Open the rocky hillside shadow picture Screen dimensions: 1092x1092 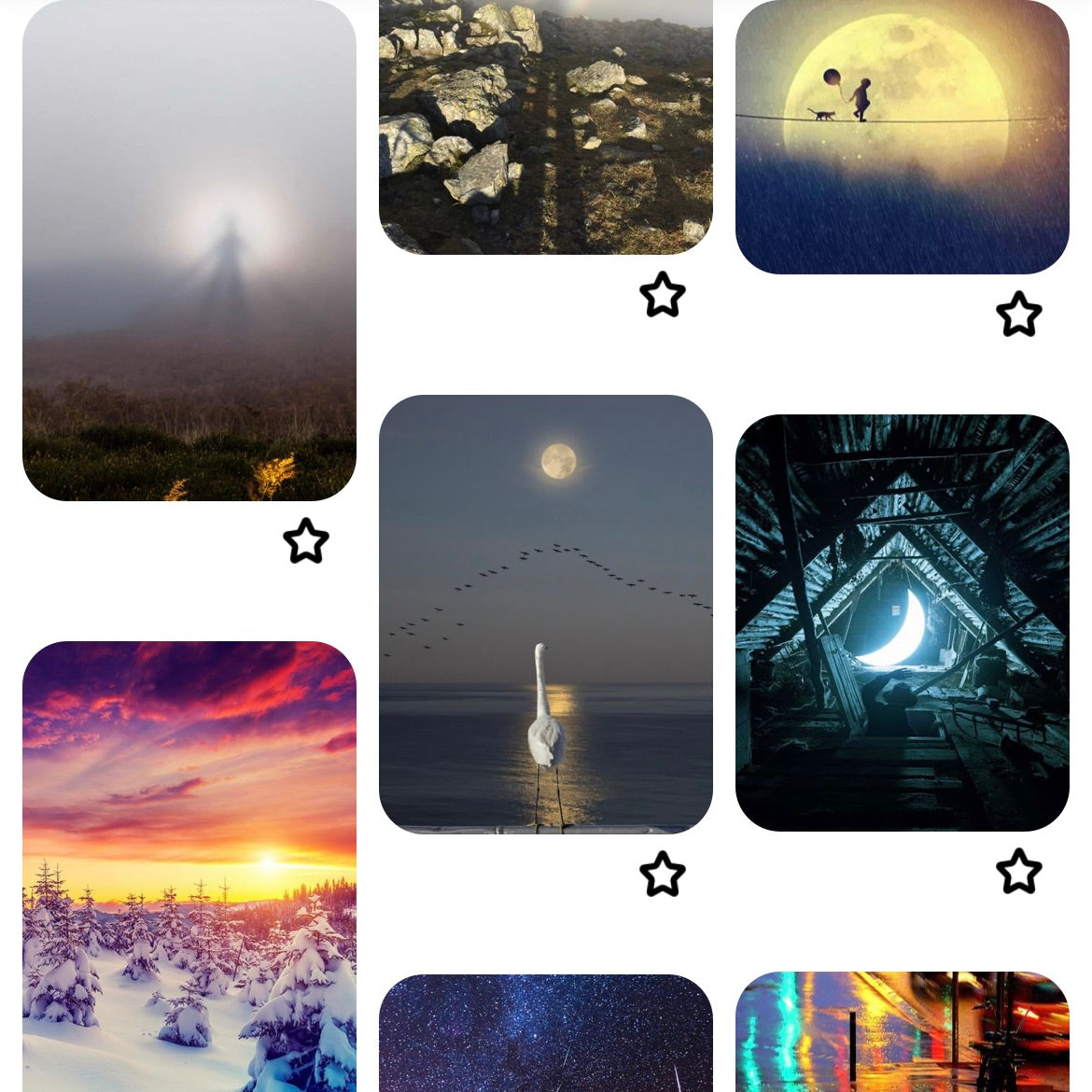coord(545,126)
